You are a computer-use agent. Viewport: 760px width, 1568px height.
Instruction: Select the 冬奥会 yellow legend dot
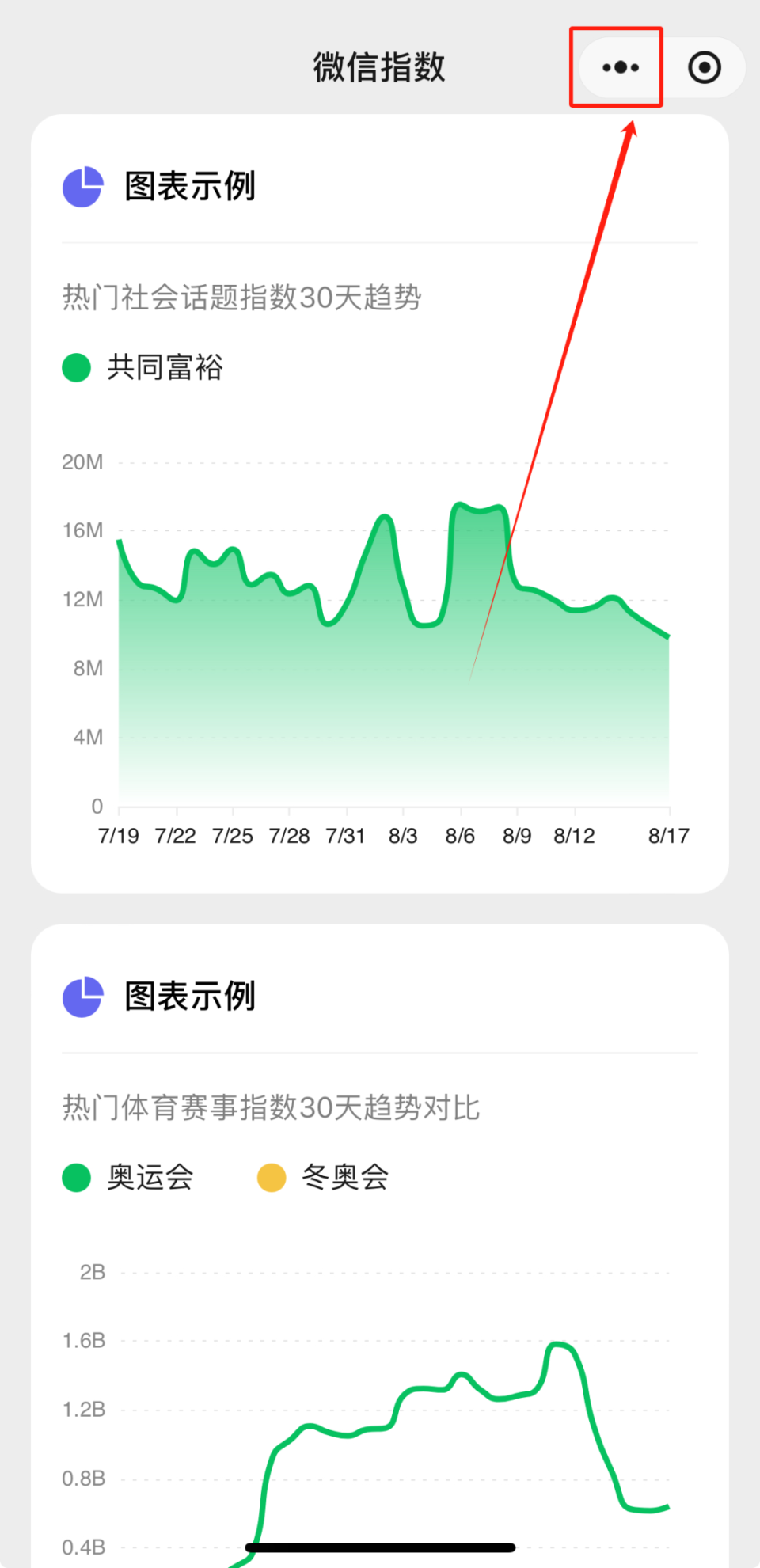click(x=271, y=1178)
